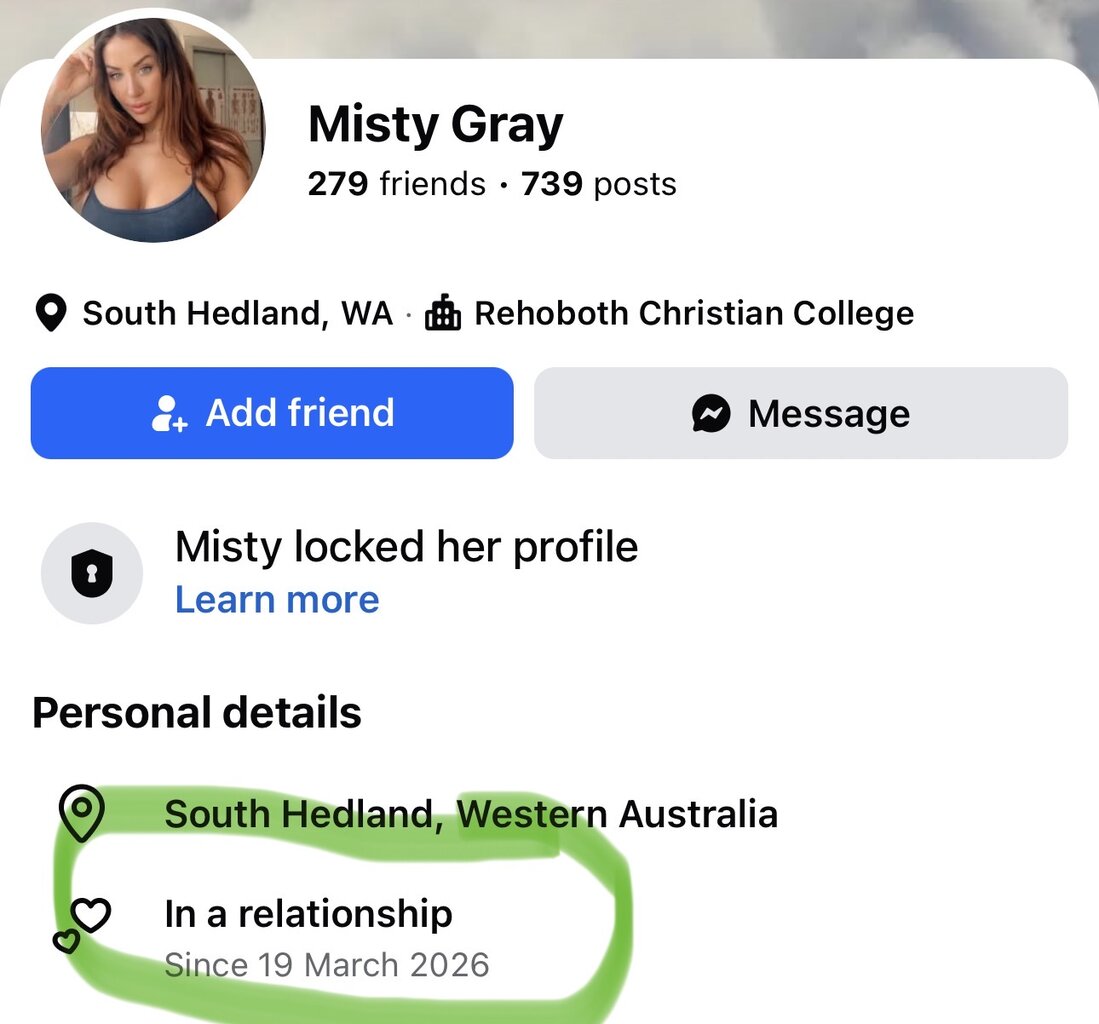Message Misty Gray
This screenshot has width=1099, height=1024.
(800, 413)
